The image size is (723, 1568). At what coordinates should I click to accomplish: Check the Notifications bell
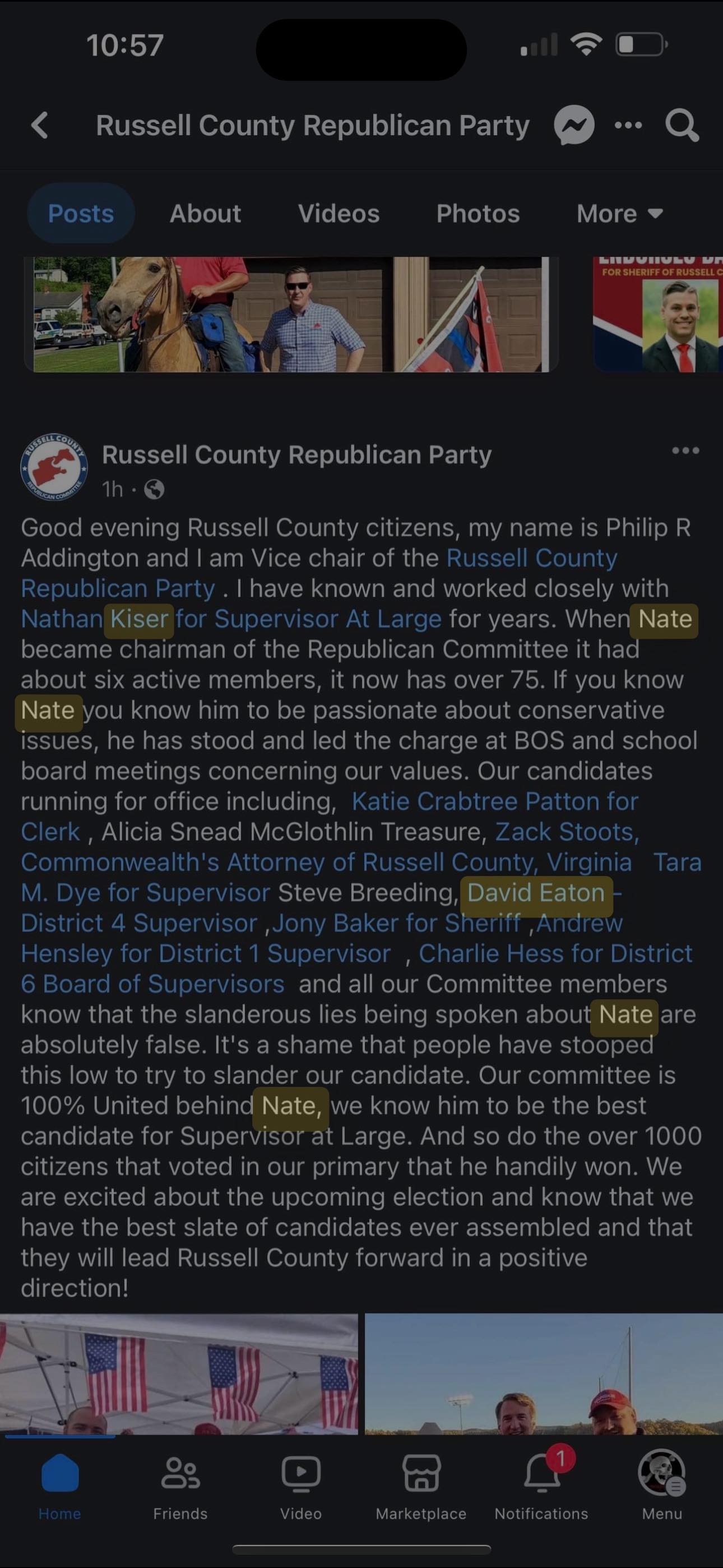point(541,1488)
